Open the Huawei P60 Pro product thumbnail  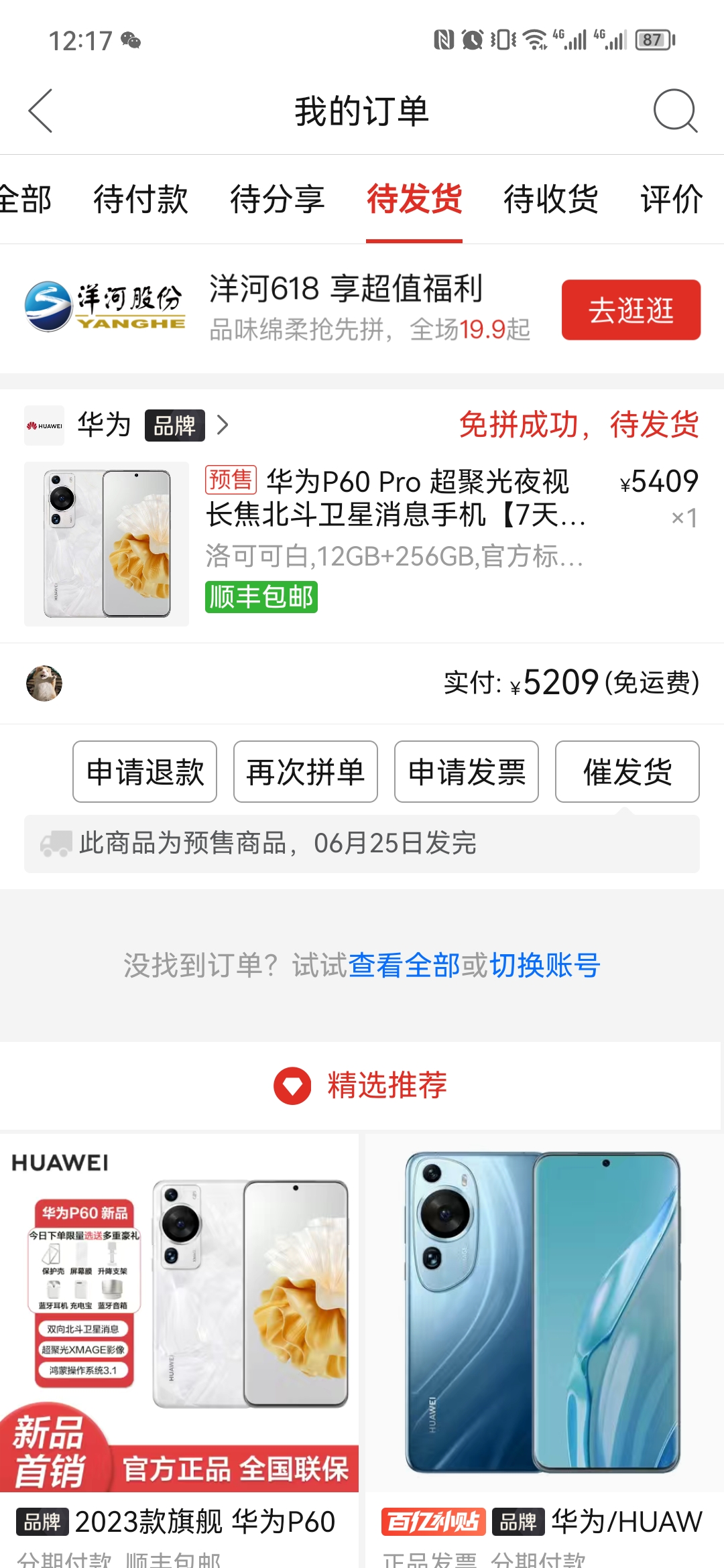(x=105, y=543)
